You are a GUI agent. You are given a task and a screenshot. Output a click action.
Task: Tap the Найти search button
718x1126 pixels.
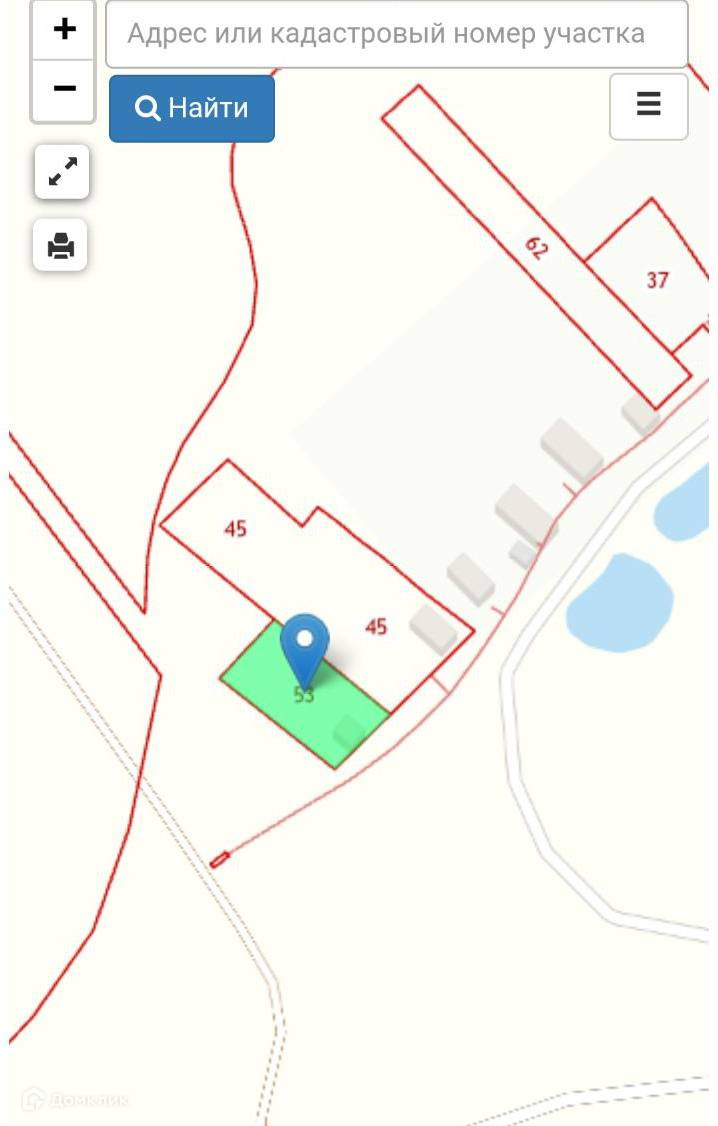[x=192, y=108]
